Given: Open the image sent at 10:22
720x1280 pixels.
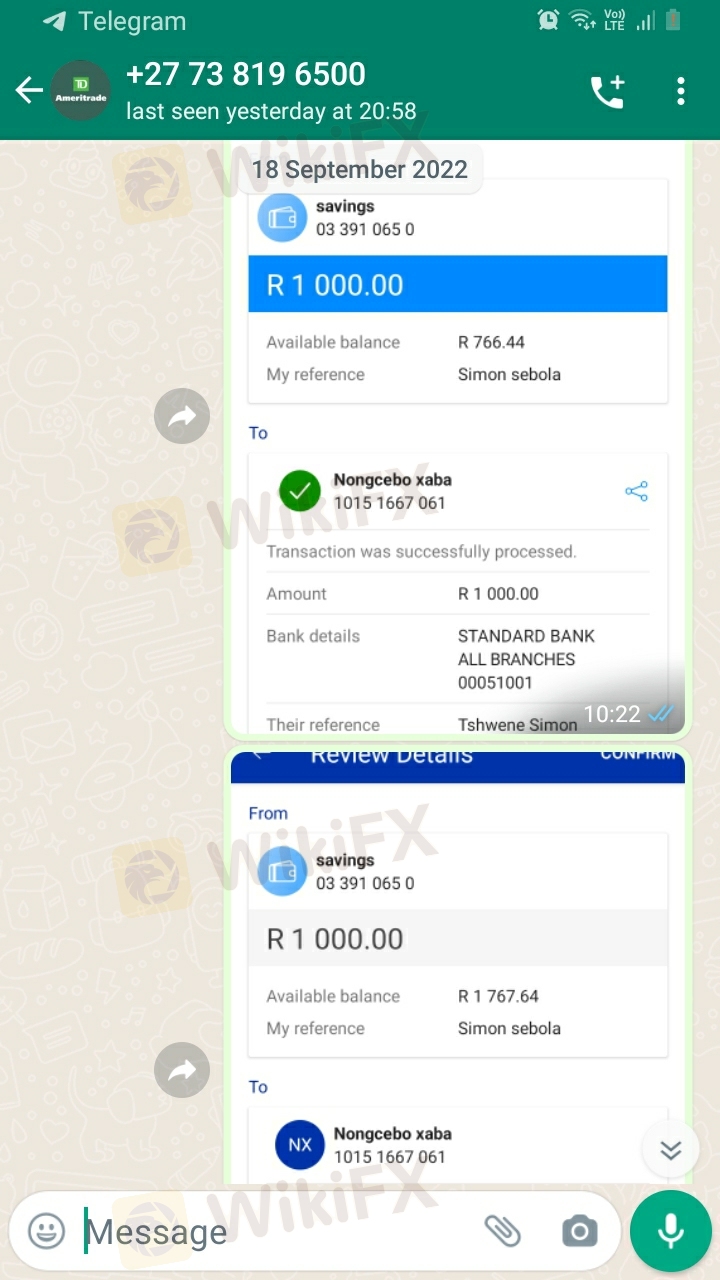Looking at the screenshot, I should pos(457,450).
